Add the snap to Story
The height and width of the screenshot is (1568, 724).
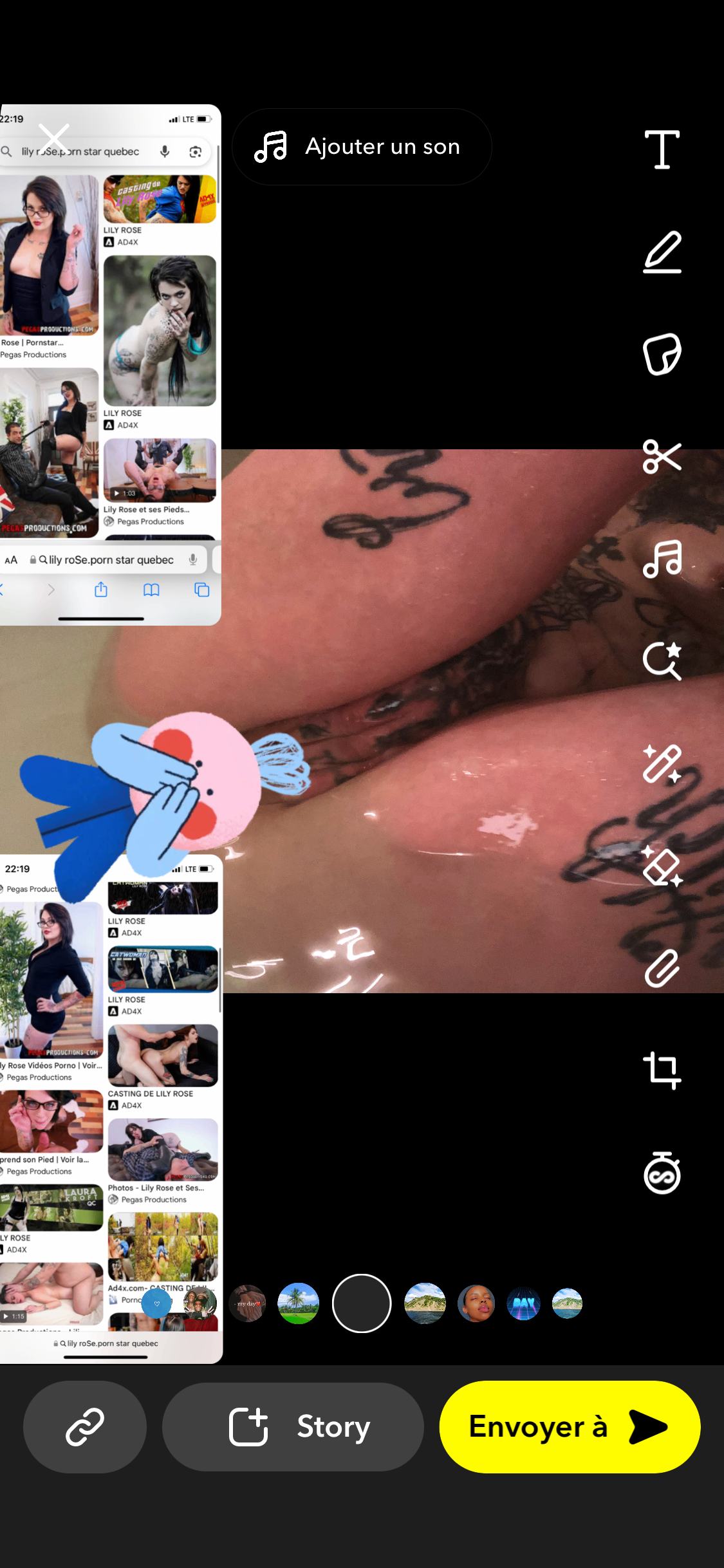coord(293,1426)
